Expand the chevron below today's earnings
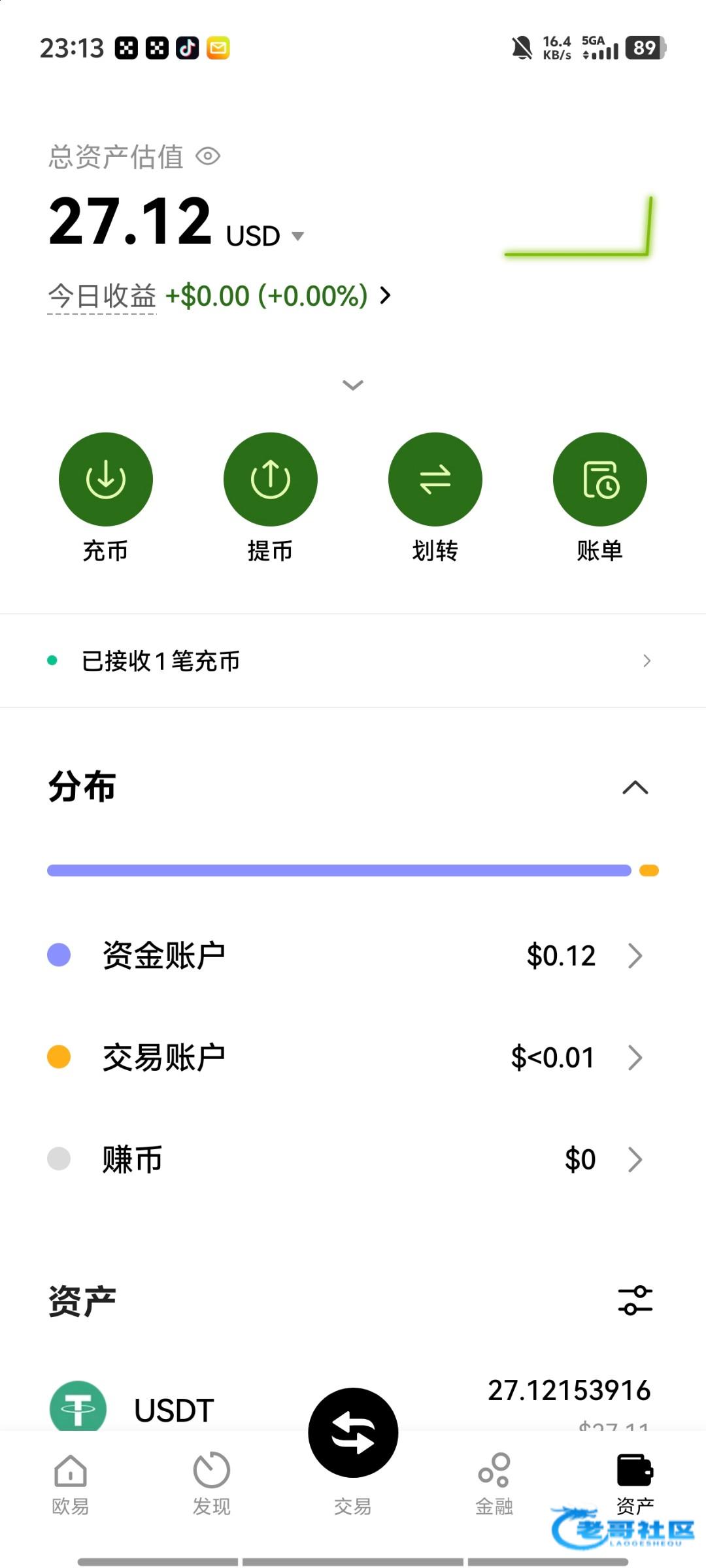Image resolution: width=706 pixels, height=1568 pixels. pos(353,385)
